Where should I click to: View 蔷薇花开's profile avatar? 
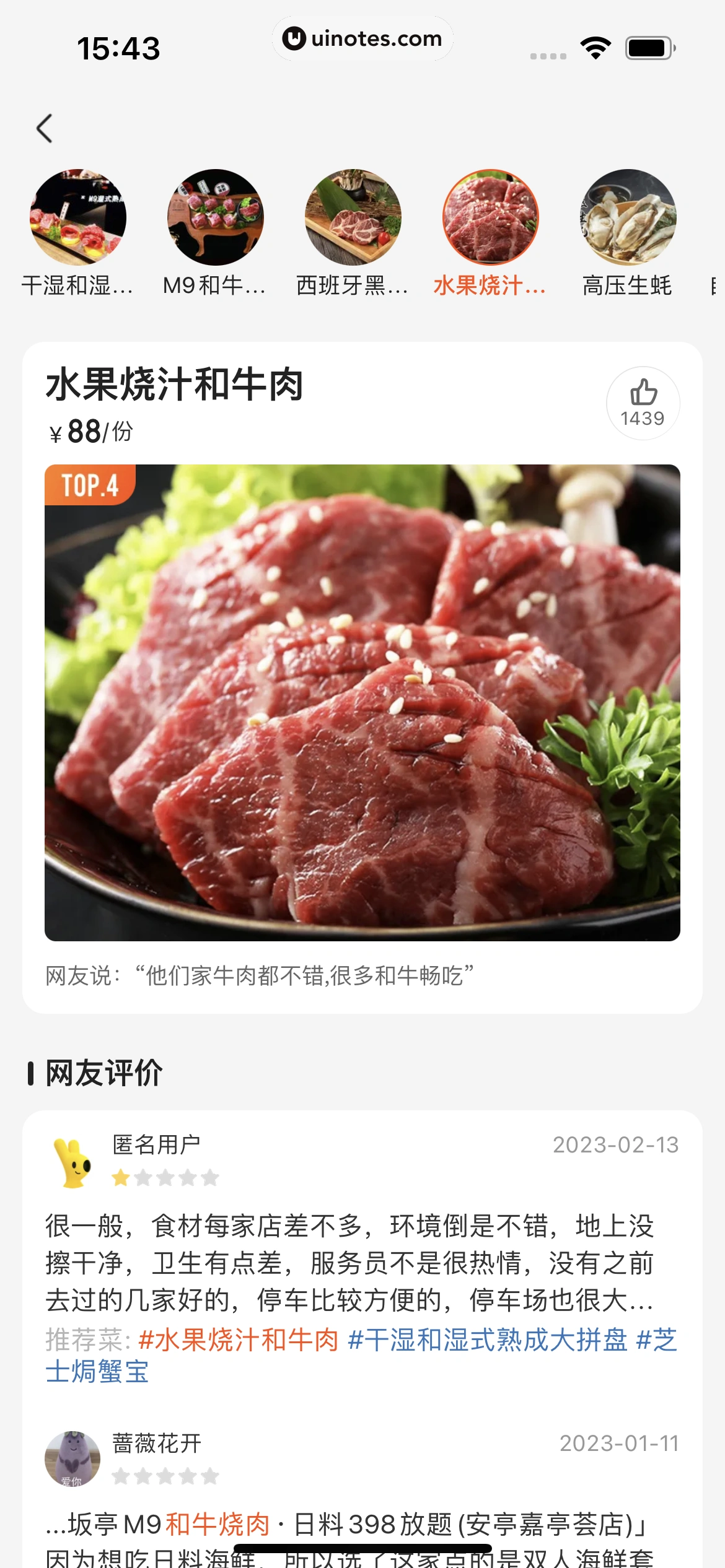(72, 1458)
